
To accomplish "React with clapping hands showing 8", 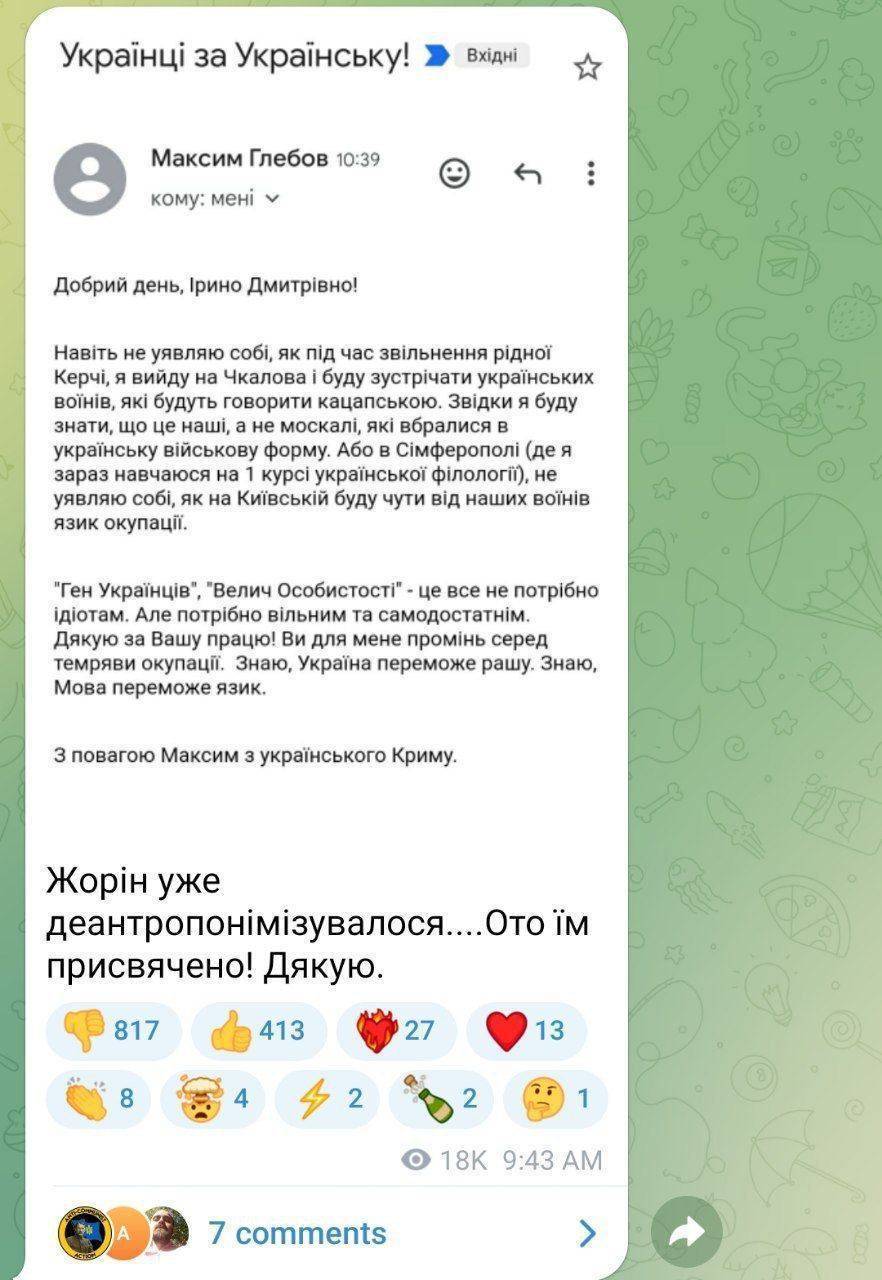I will 99,1100.
